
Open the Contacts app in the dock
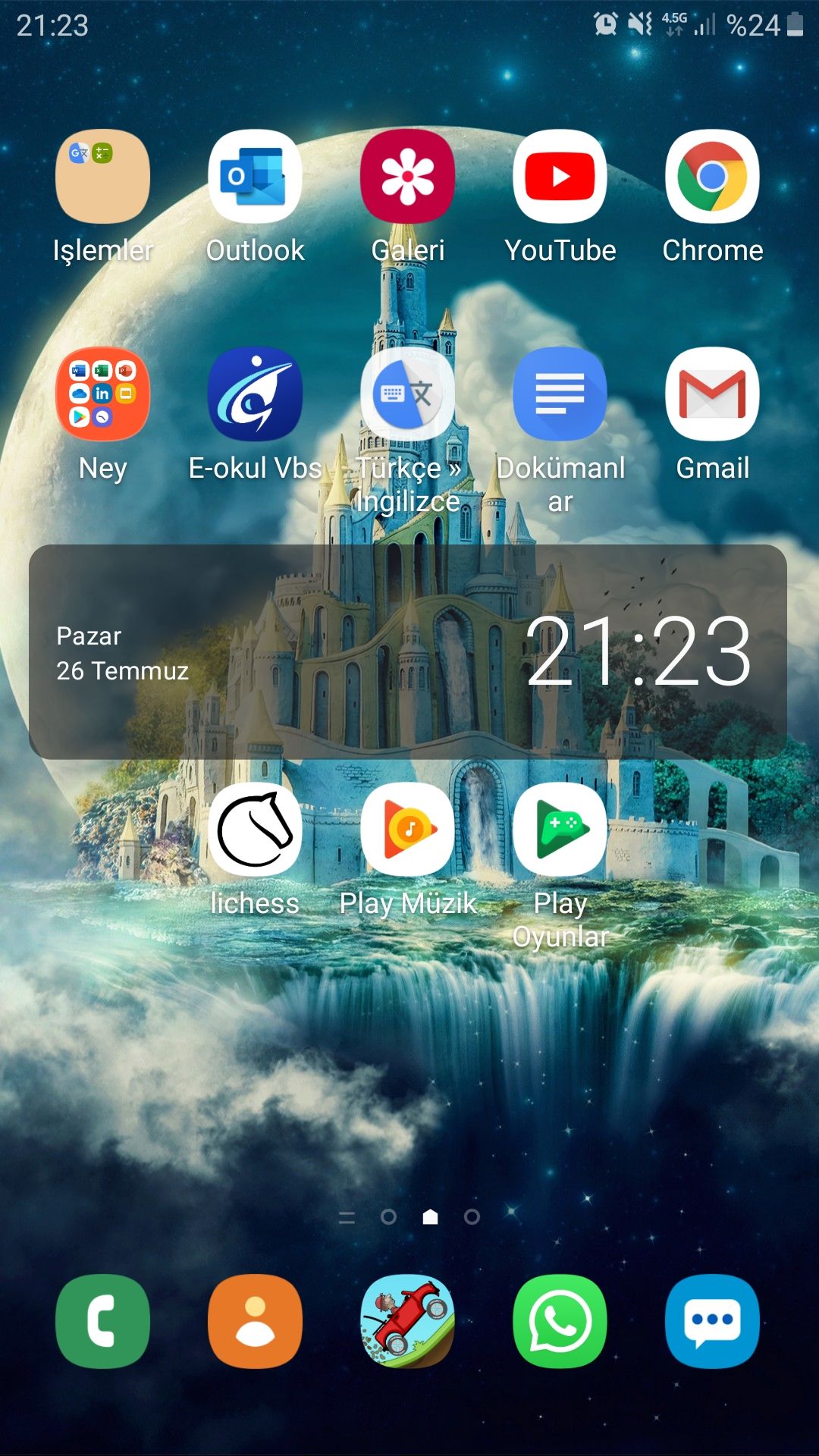255,1321
